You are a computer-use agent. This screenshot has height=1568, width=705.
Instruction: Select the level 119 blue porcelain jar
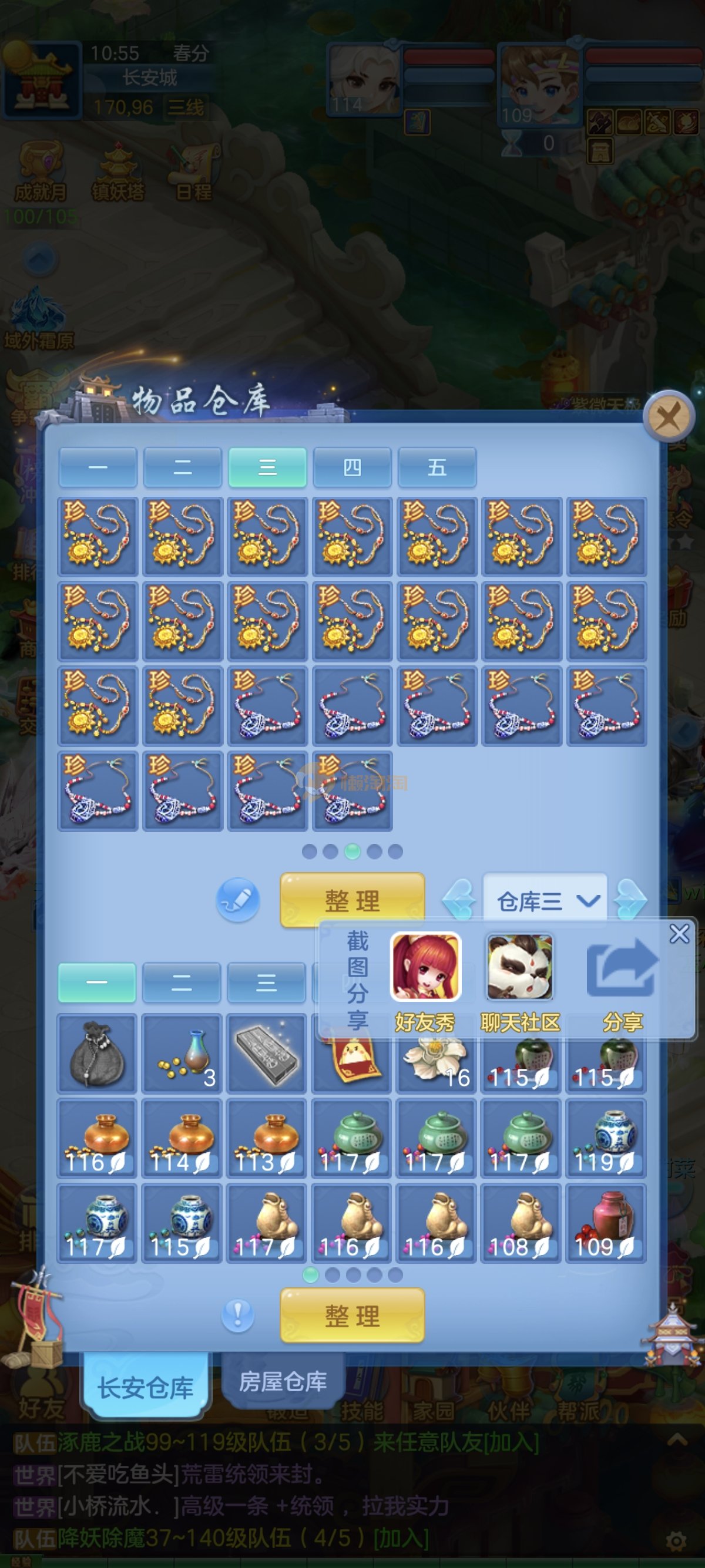pyautogui.click(x=606, y=1138)
